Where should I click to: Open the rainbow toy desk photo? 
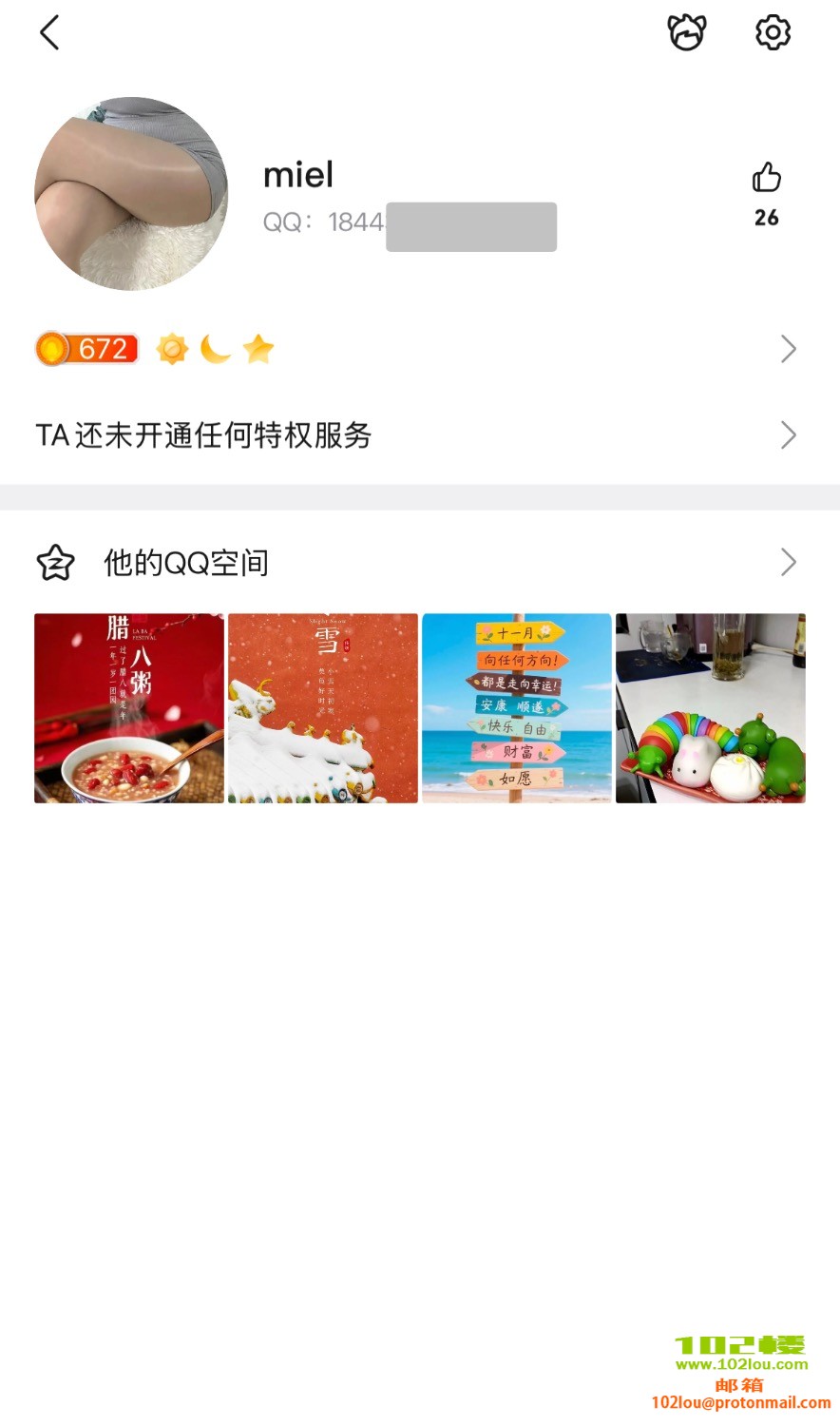(x=711, y=708)
